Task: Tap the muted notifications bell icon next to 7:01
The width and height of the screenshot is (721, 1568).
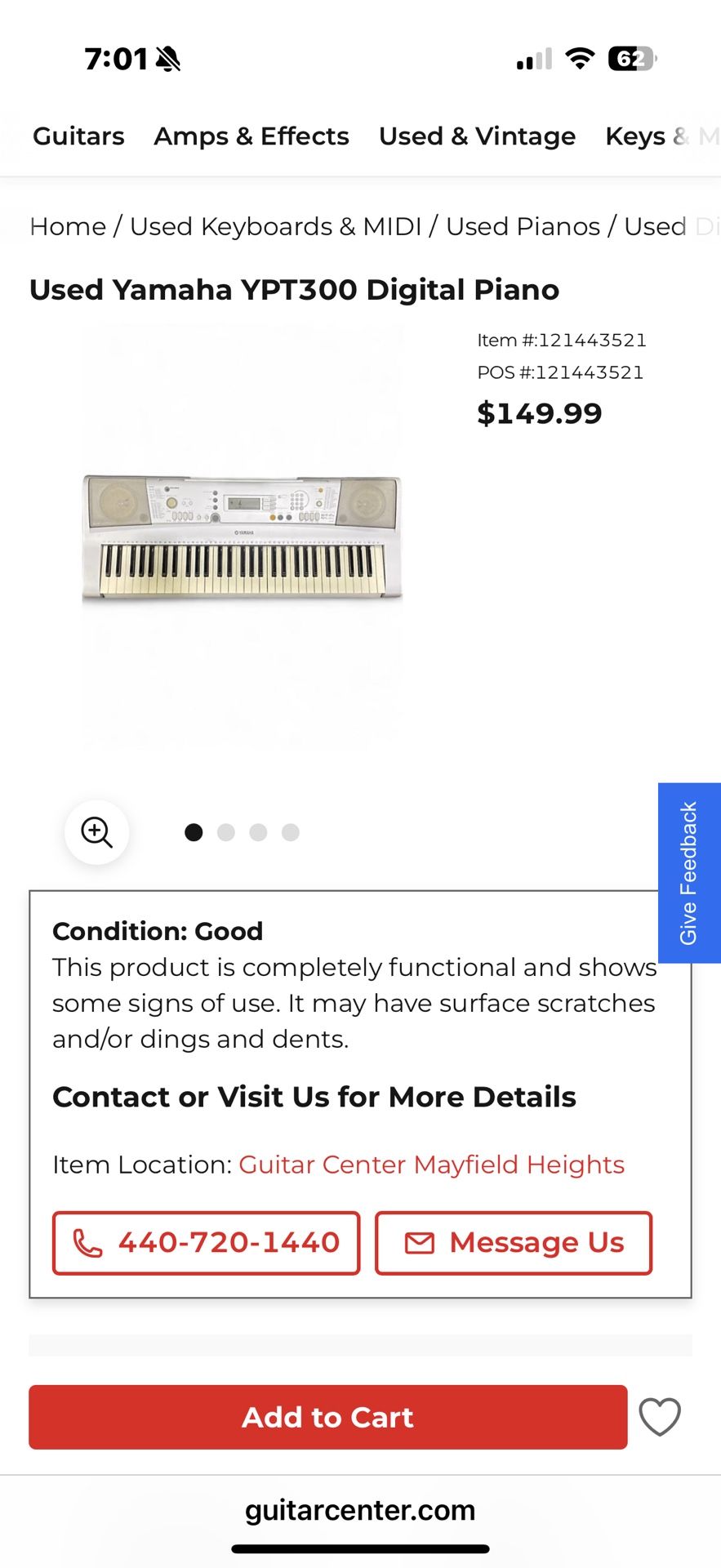Action: coord(166,59)
